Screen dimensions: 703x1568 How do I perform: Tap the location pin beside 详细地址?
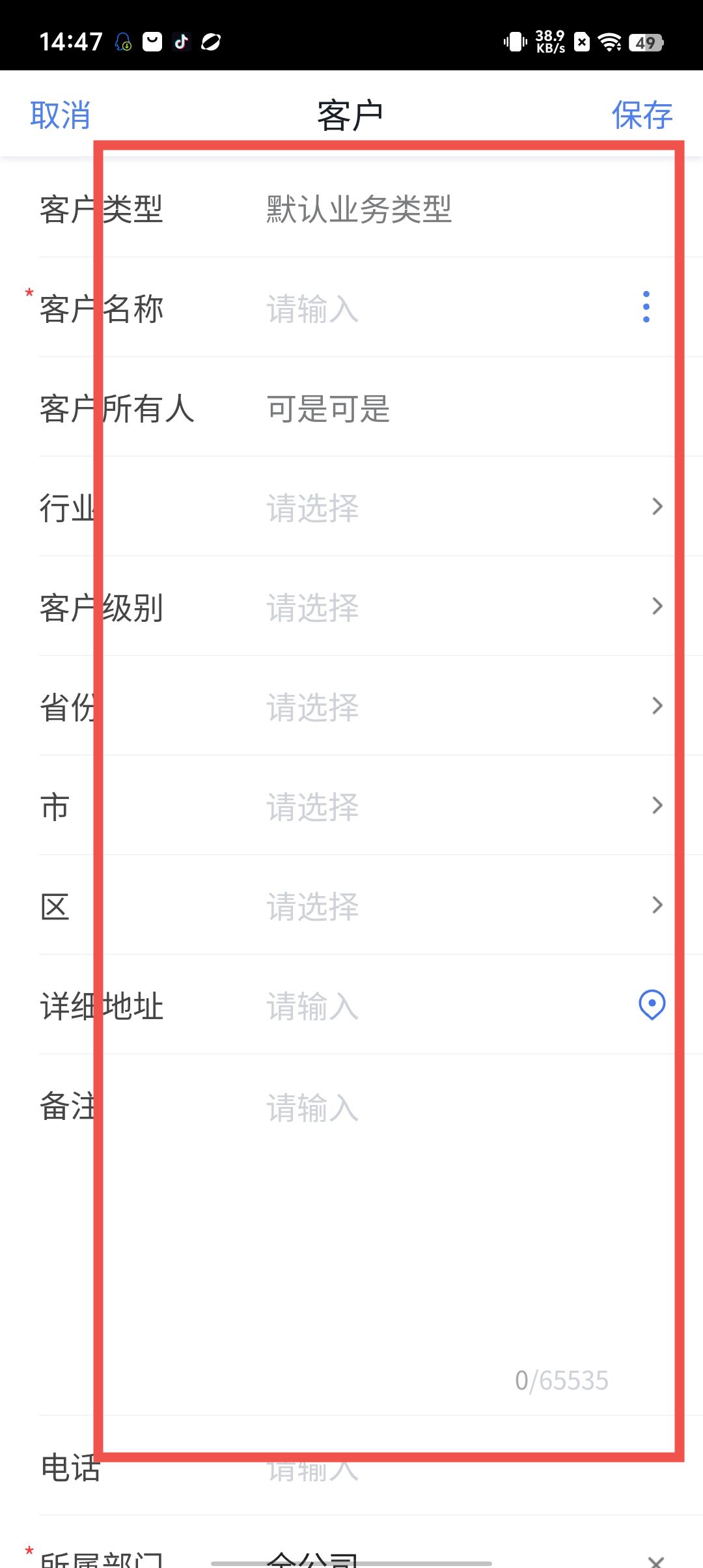coord(652,1005)
